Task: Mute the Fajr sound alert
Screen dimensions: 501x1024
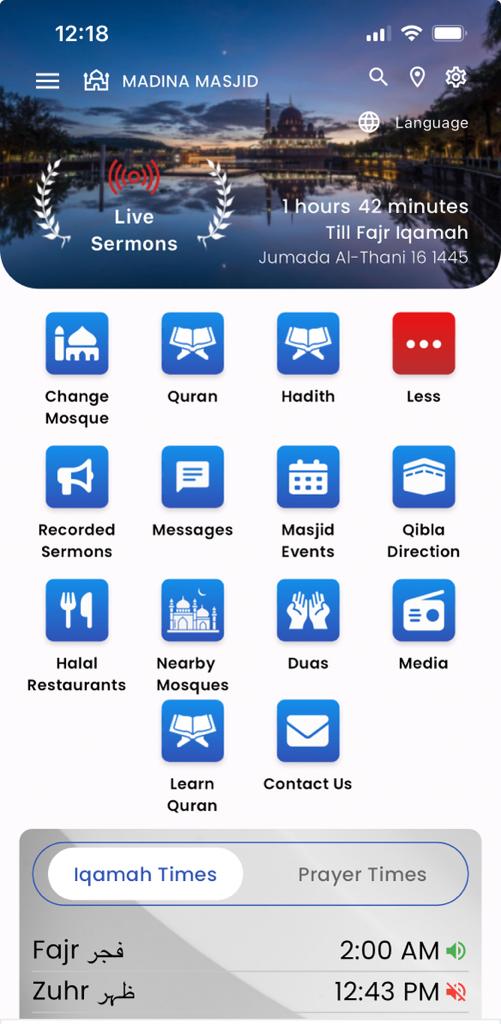Action: (x=456, y=951)
